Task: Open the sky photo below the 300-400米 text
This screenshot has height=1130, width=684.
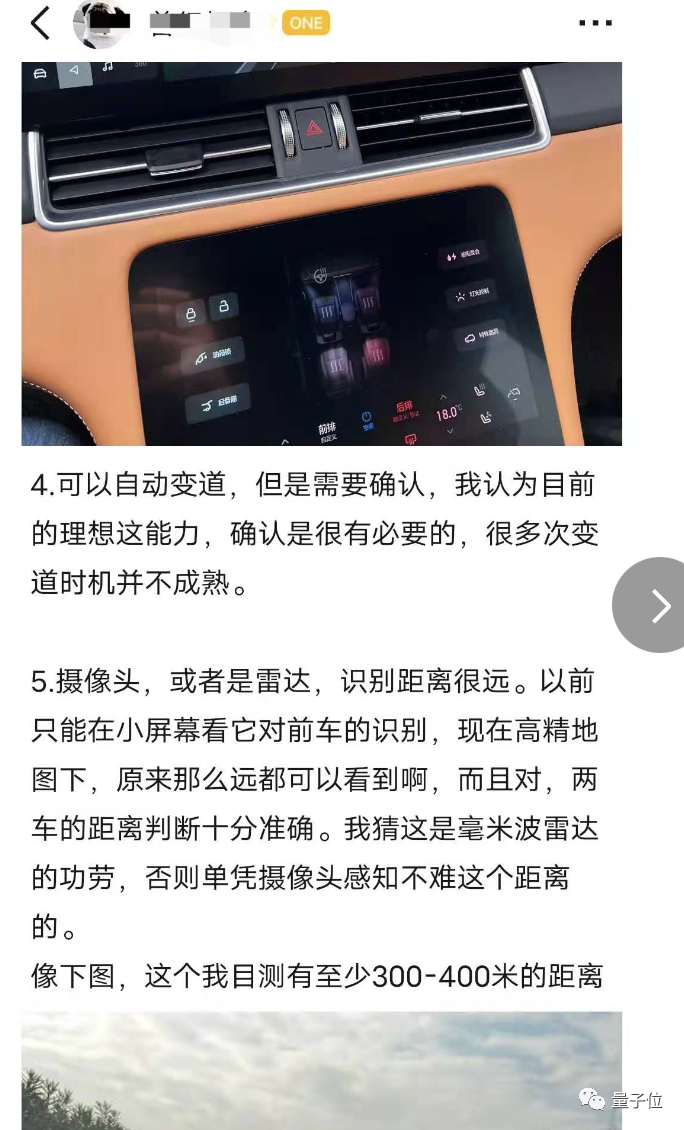Action: 321,1070
